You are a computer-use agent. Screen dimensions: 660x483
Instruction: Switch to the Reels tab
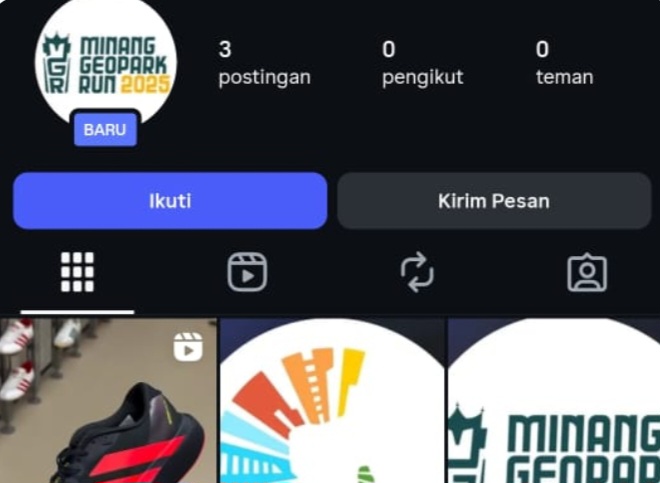pos(247,272)
